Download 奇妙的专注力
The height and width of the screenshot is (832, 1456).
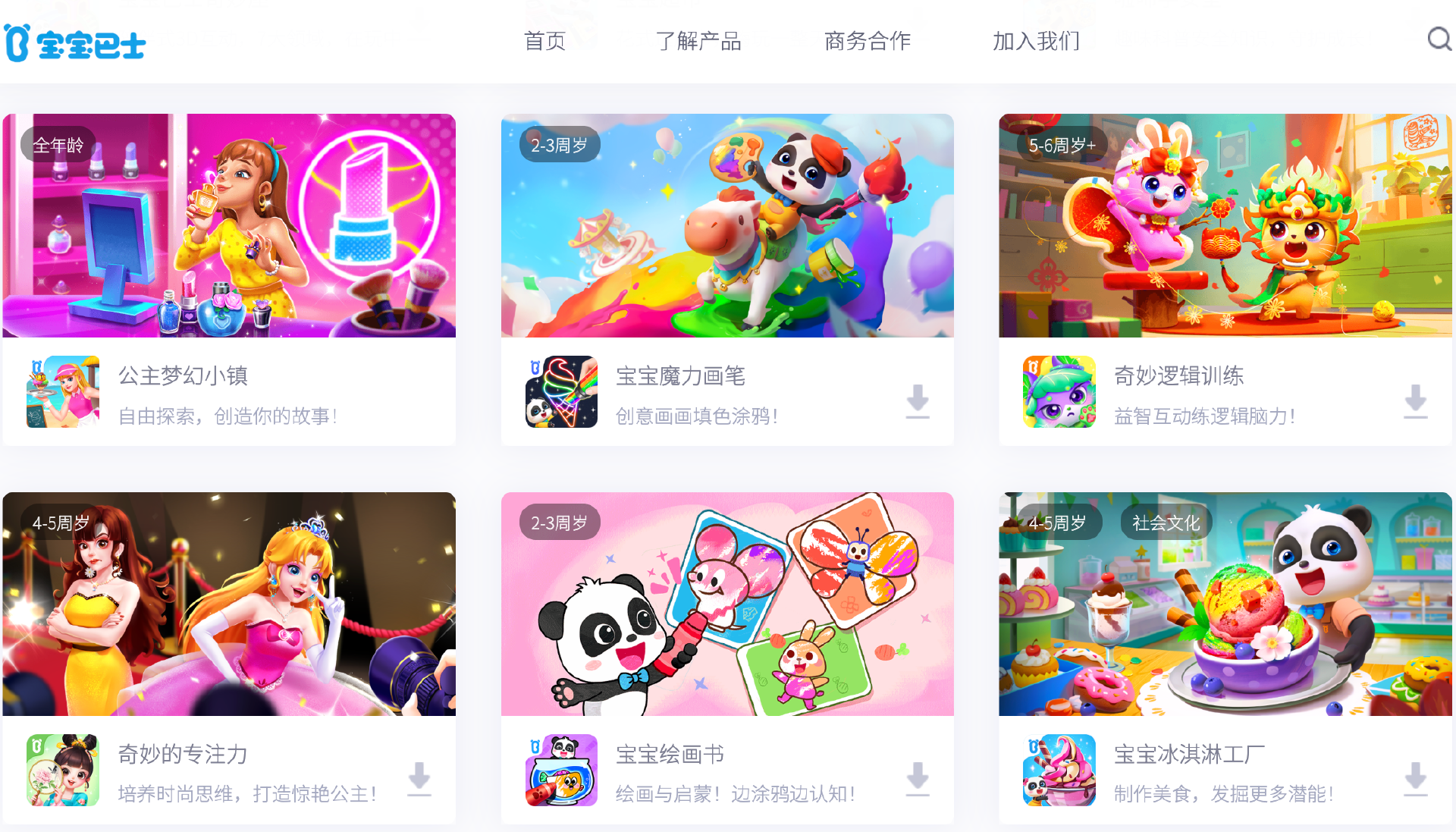pos(419,778)
